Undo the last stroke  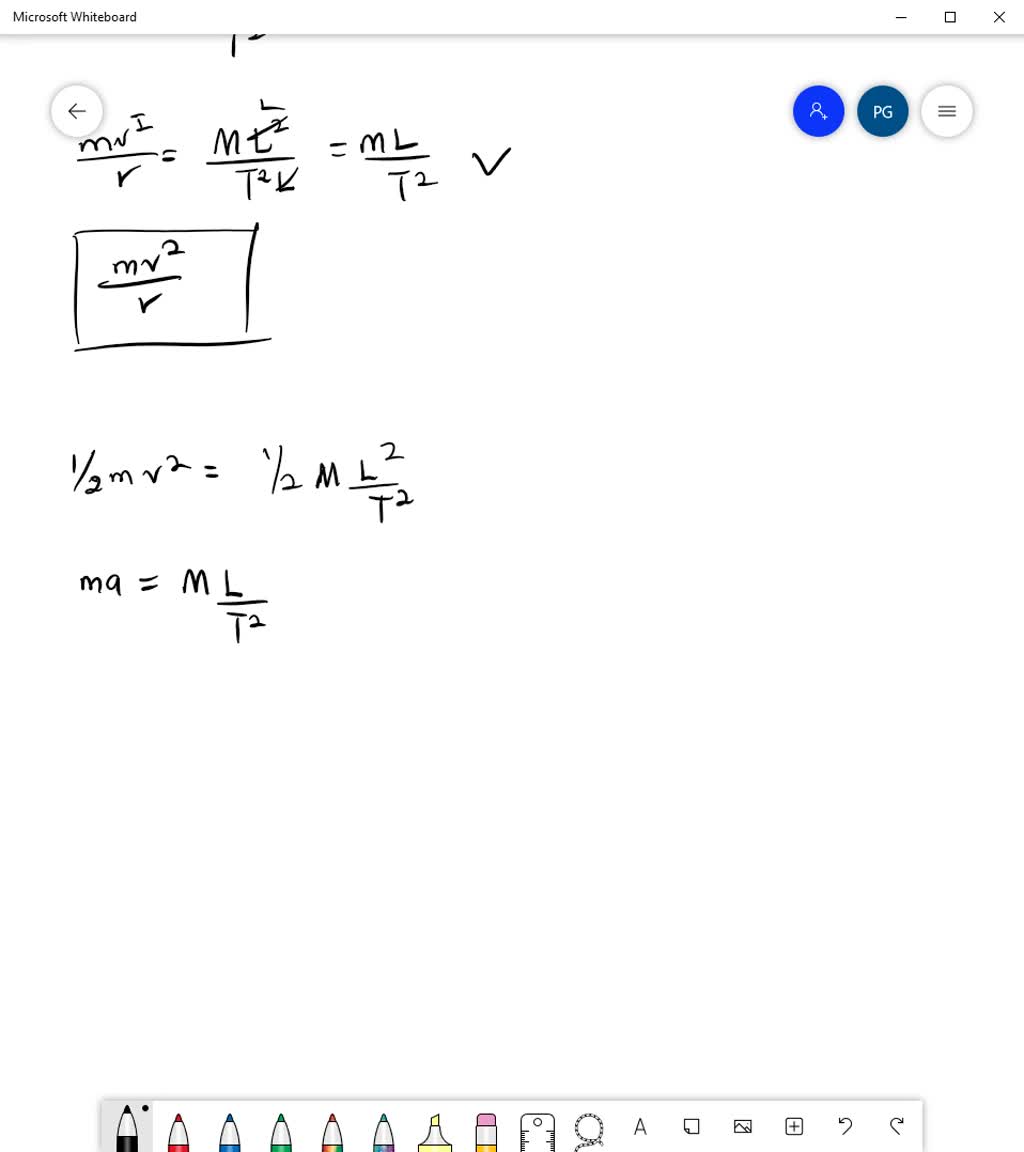pyautogui.click(x=845, y=1126)
